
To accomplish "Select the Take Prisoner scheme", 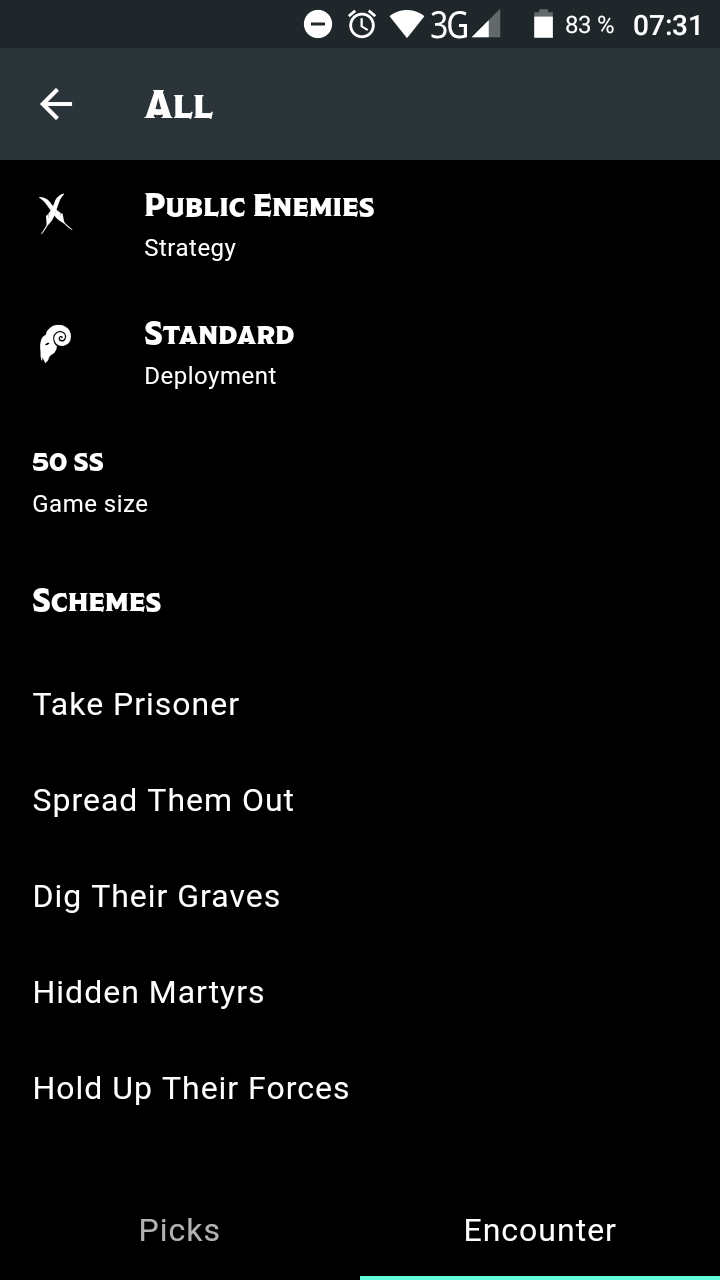I will pyautogui.click(x=136, y=704).
